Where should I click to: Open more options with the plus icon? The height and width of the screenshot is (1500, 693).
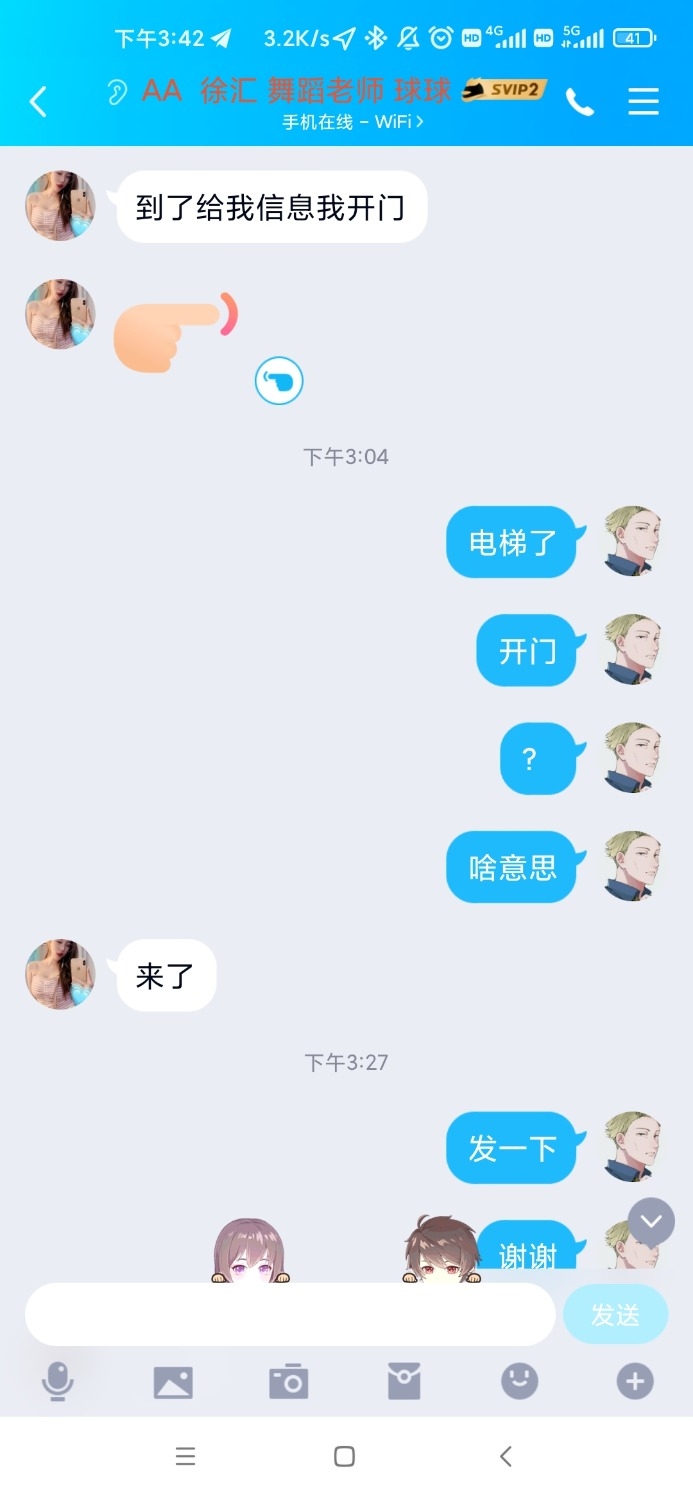point(635,1382)
